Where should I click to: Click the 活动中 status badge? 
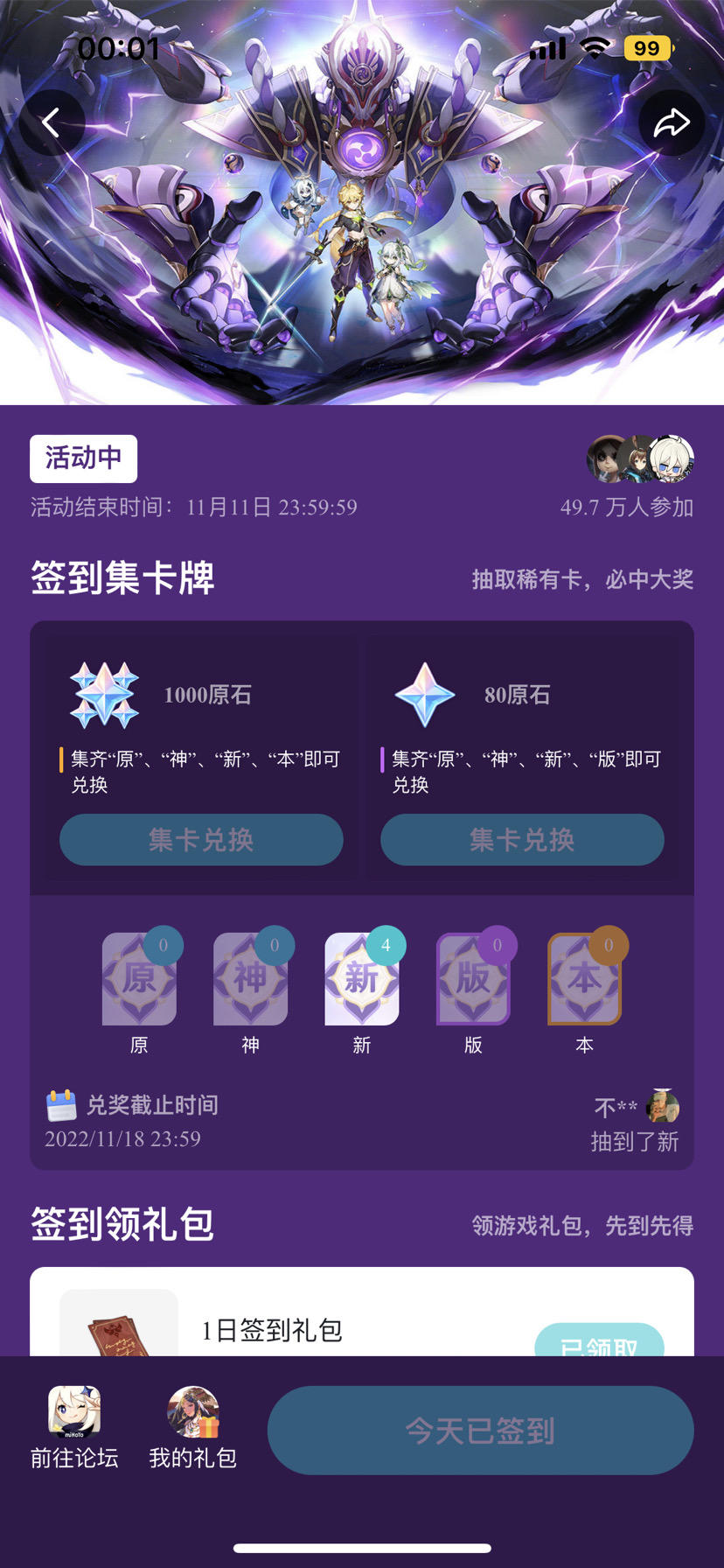pos(83,458)
